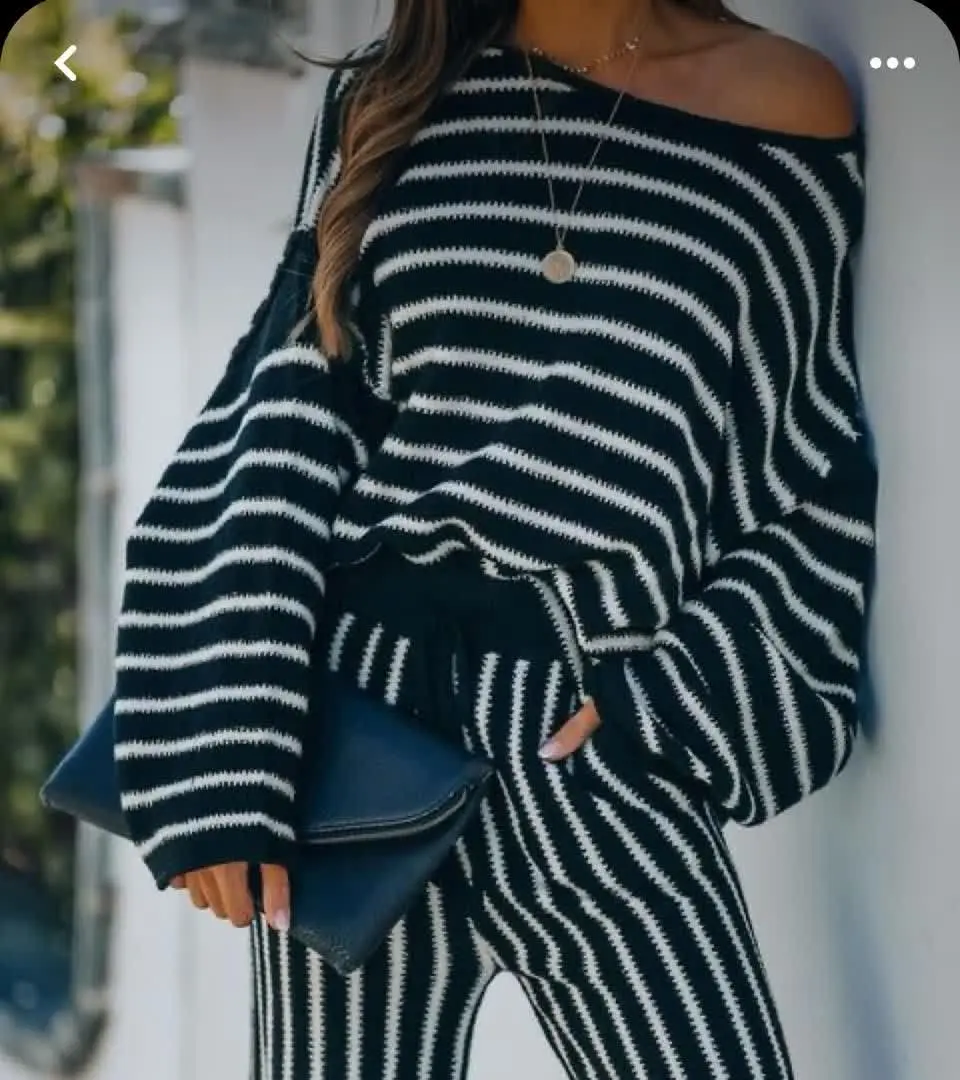Open the three-dot overflow menu

pos(891,63)
